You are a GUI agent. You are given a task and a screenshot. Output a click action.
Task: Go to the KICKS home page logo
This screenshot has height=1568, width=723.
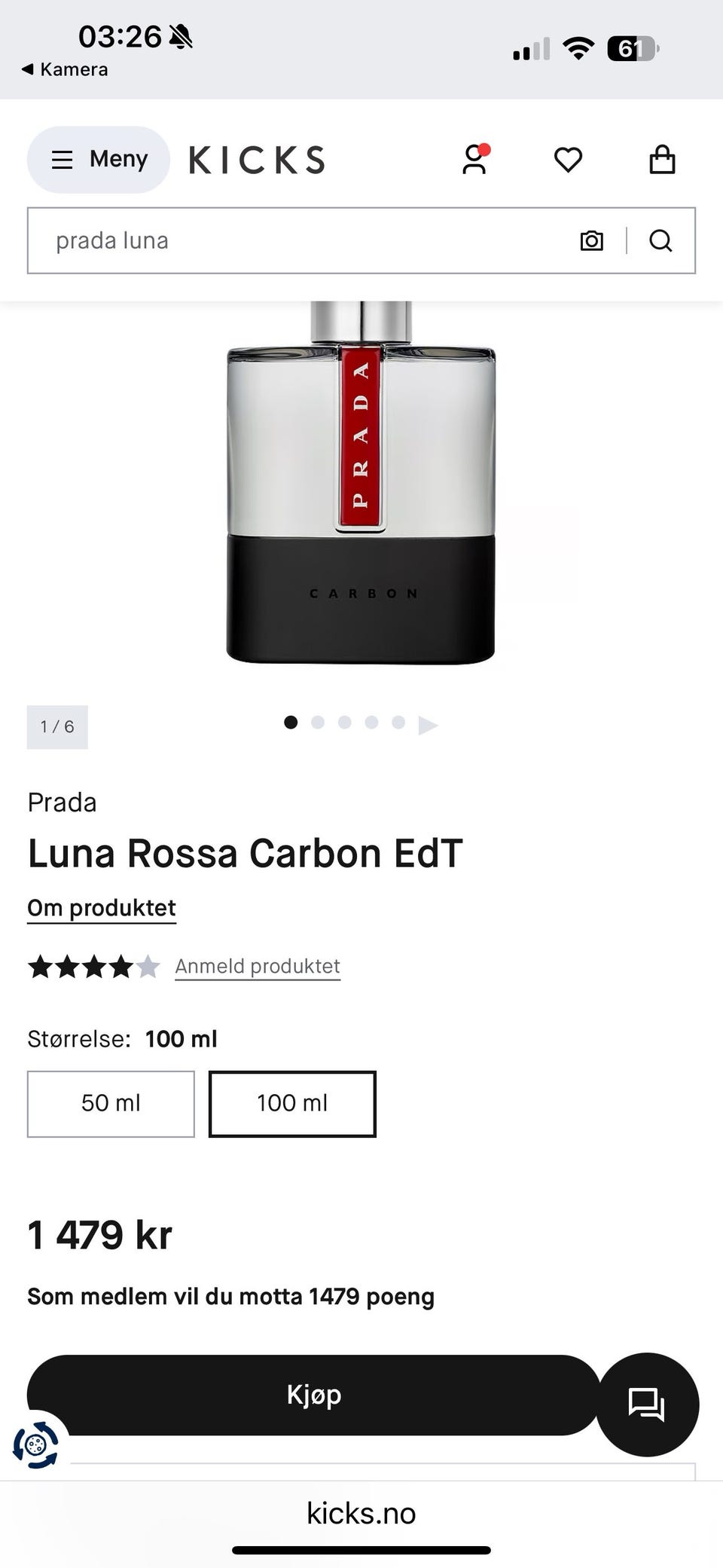pyautogui.click(x=257, y=160)
